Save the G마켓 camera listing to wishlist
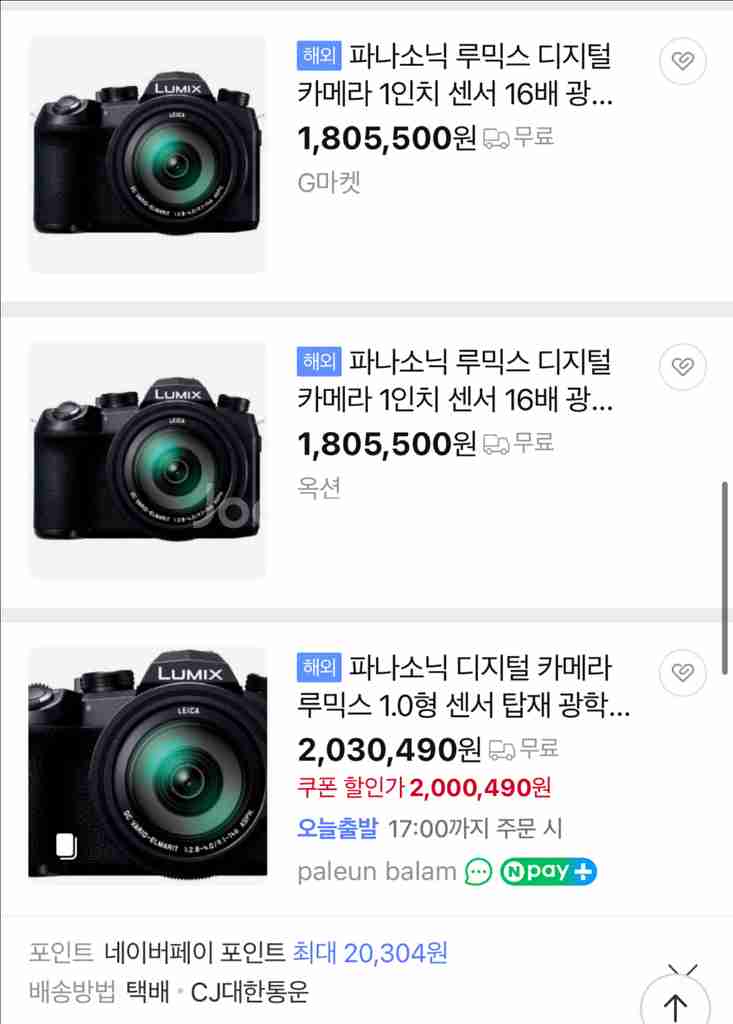This screenshot has height=1024, width=733. [x=683, y=63]
